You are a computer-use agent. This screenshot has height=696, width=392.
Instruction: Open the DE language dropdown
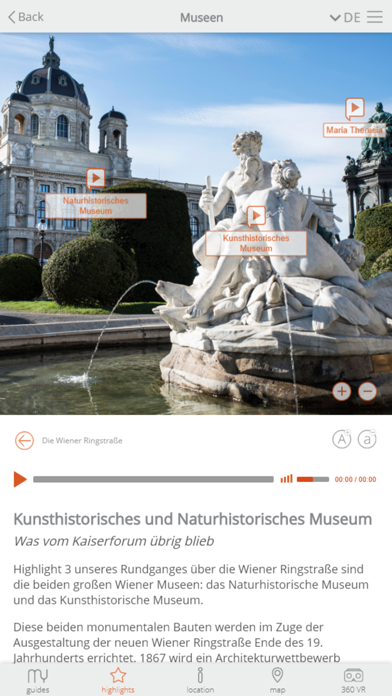[345, 17]
